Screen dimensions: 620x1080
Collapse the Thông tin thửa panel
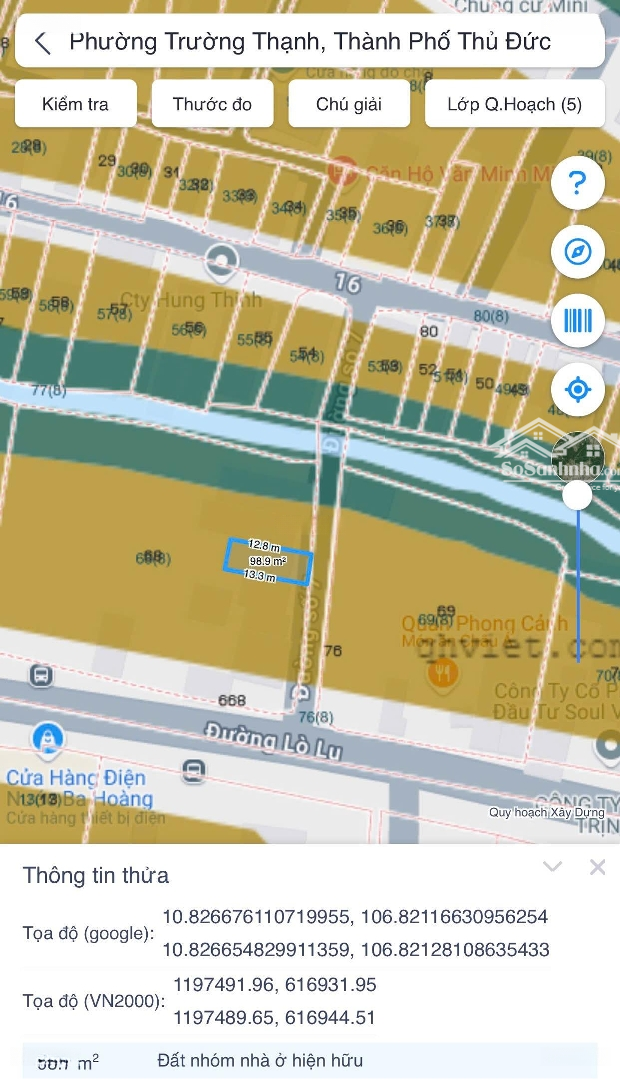point(553,866)
